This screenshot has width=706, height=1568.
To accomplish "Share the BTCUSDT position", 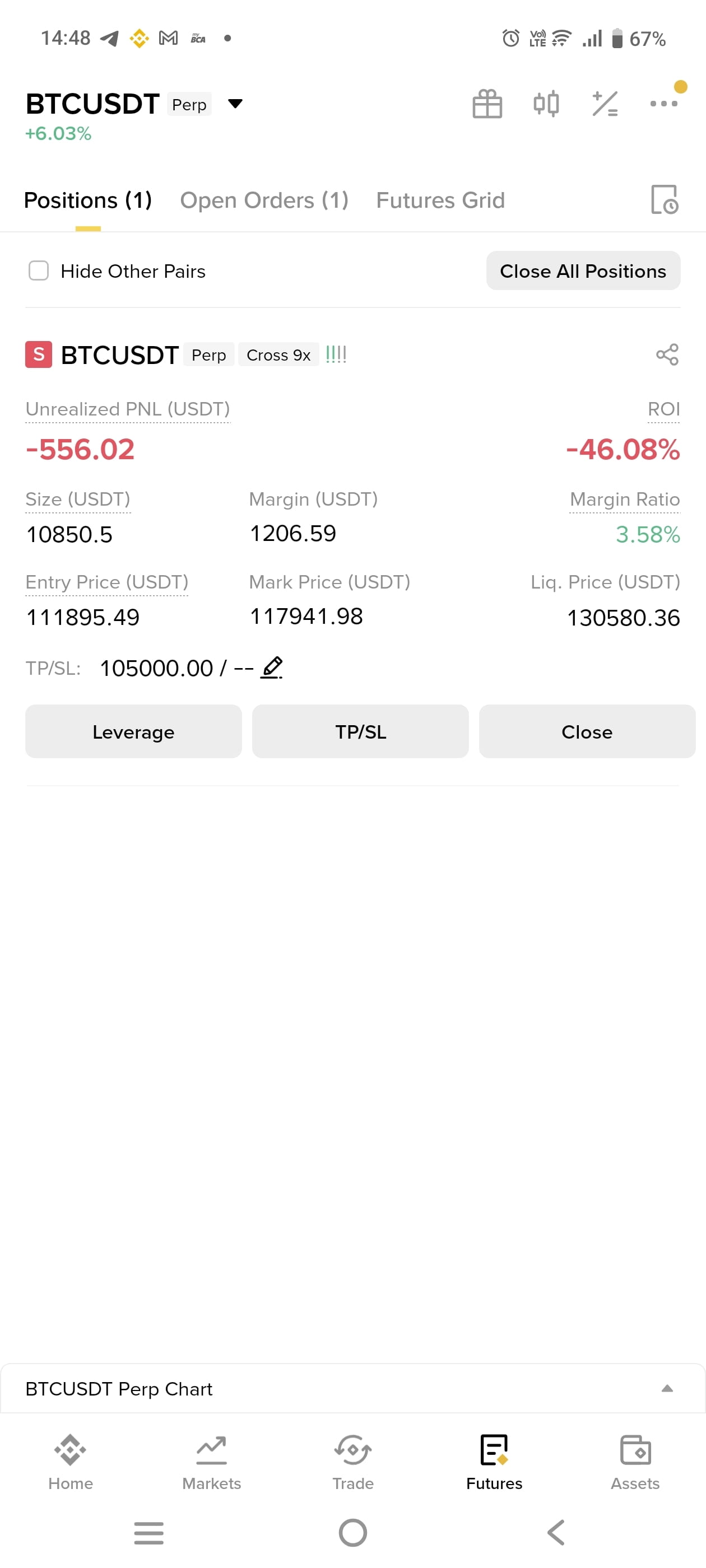I will pyautogui.click(x=667, y=354).
